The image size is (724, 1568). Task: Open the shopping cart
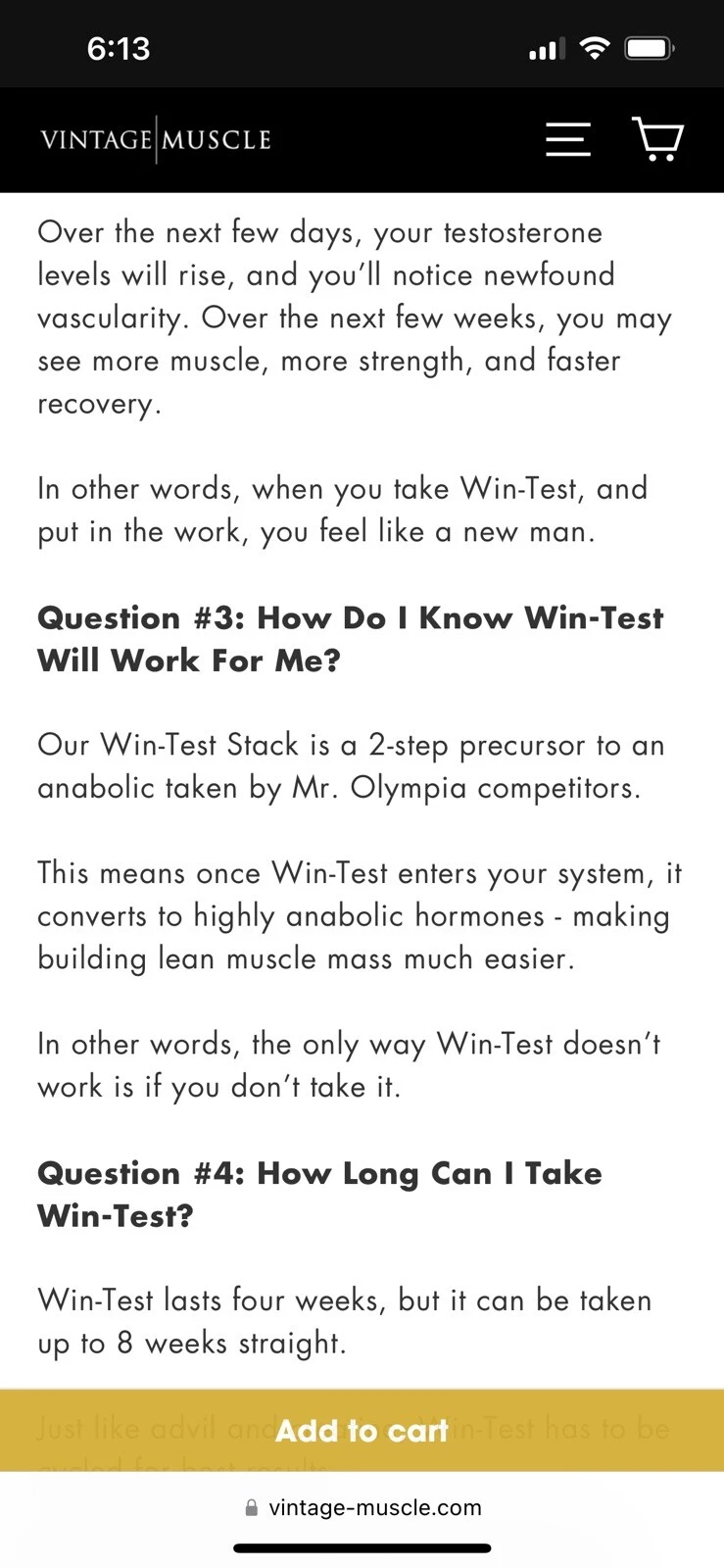[657, 139]
